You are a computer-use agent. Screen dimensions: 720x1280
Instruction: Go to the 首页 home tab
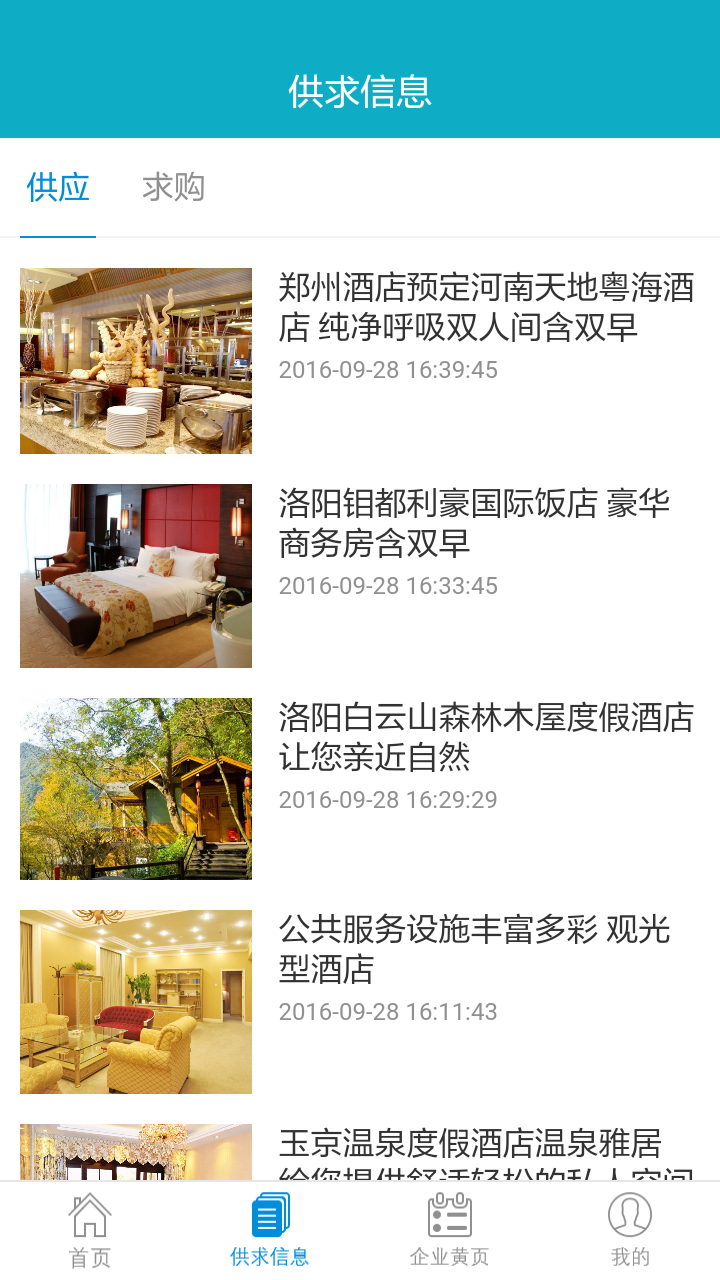coord(90,1231)
